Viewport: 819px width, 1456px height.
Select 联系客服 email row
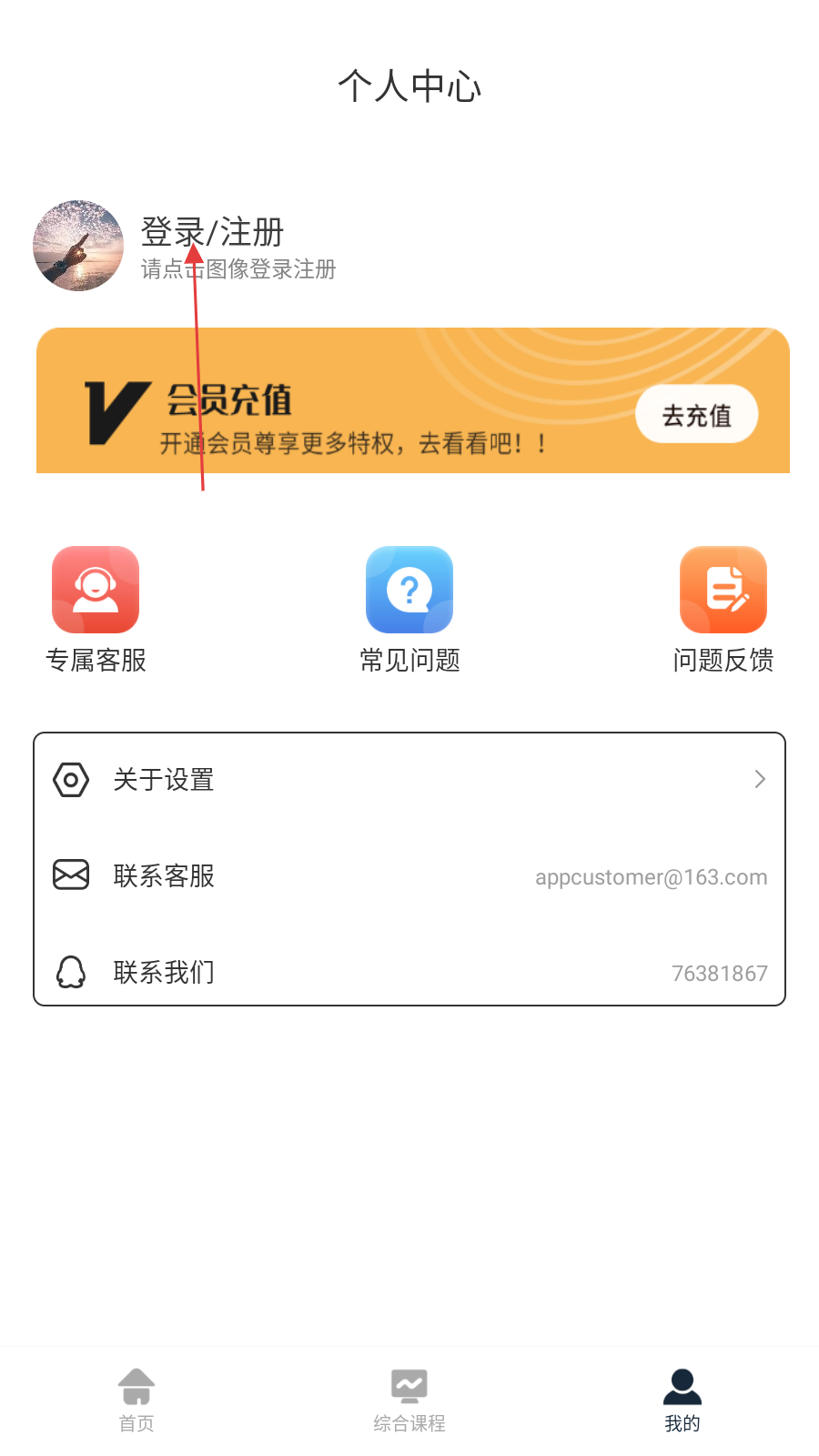[409, 876]
